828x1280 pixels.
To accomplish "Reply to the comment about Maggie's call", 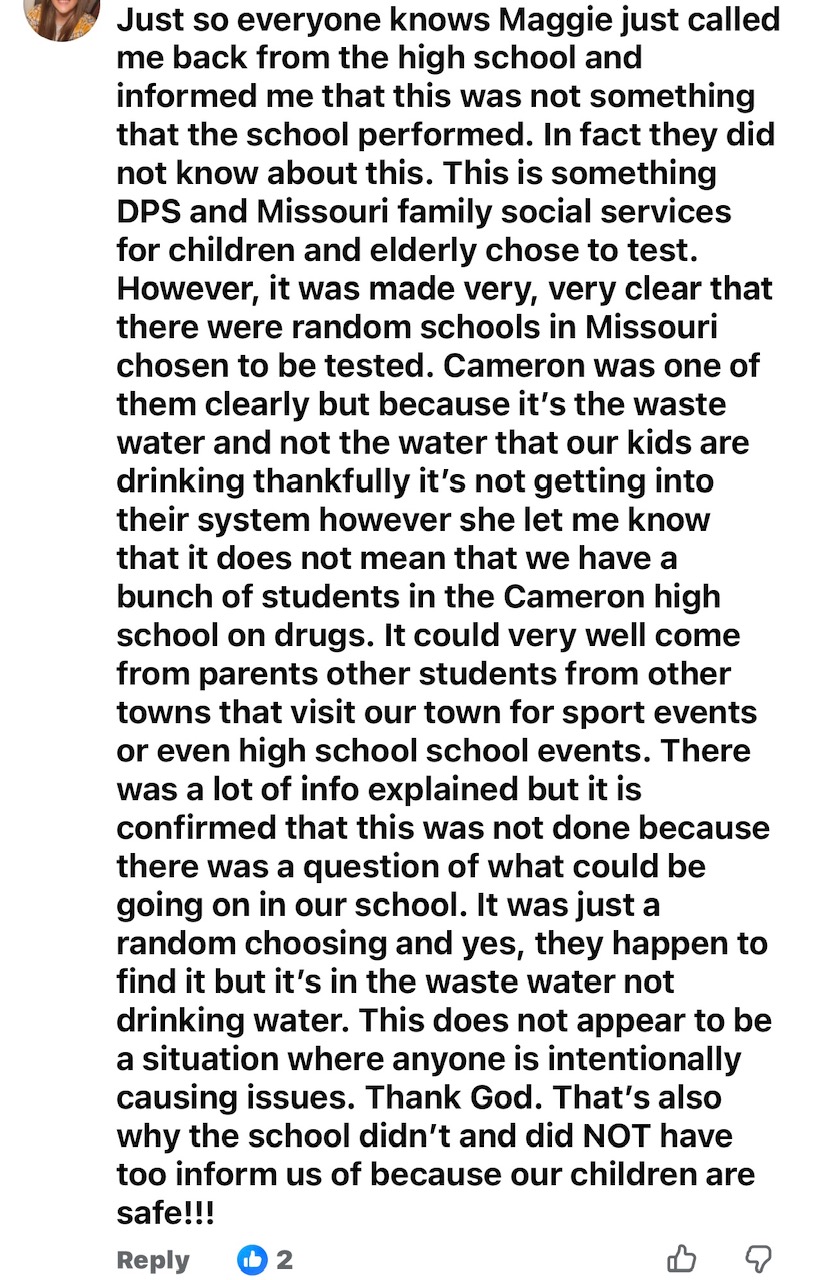I will [x=153, y=1259].
